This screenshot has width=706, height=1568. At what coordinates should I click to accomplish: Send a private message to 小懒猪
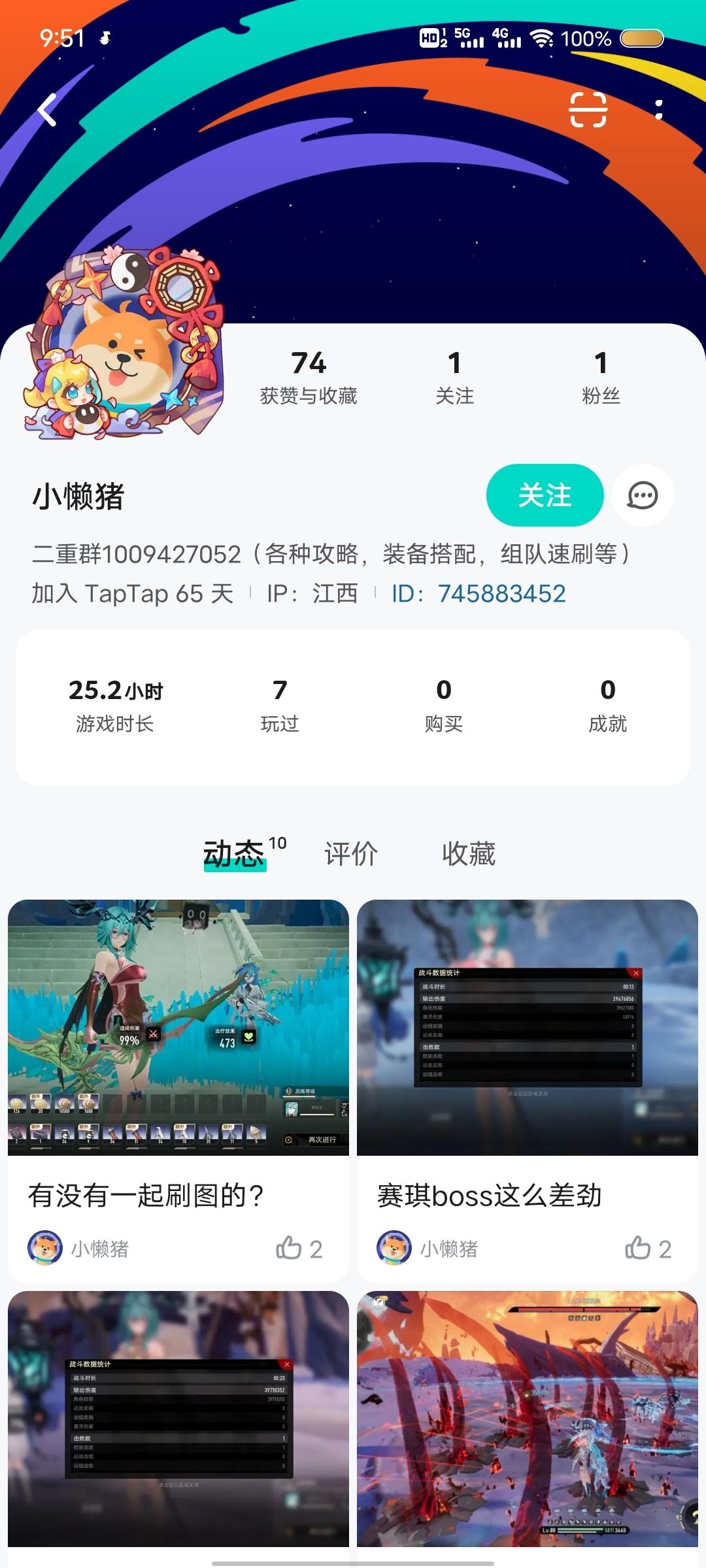click(643, 495)
